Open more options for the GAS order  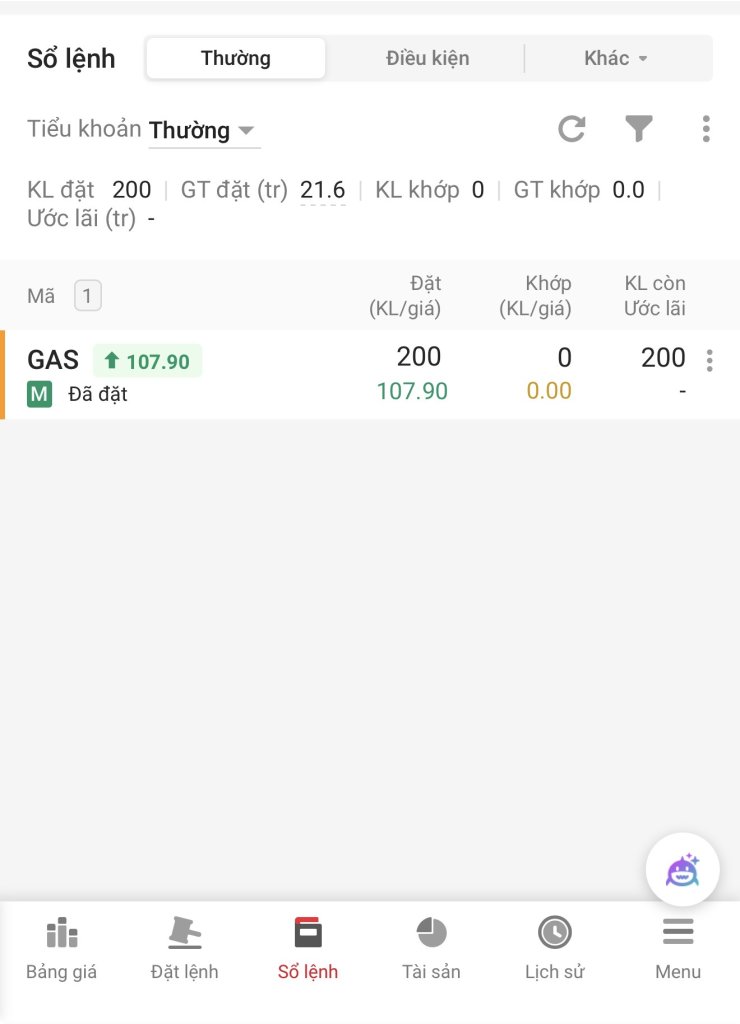tap(709, 361)
